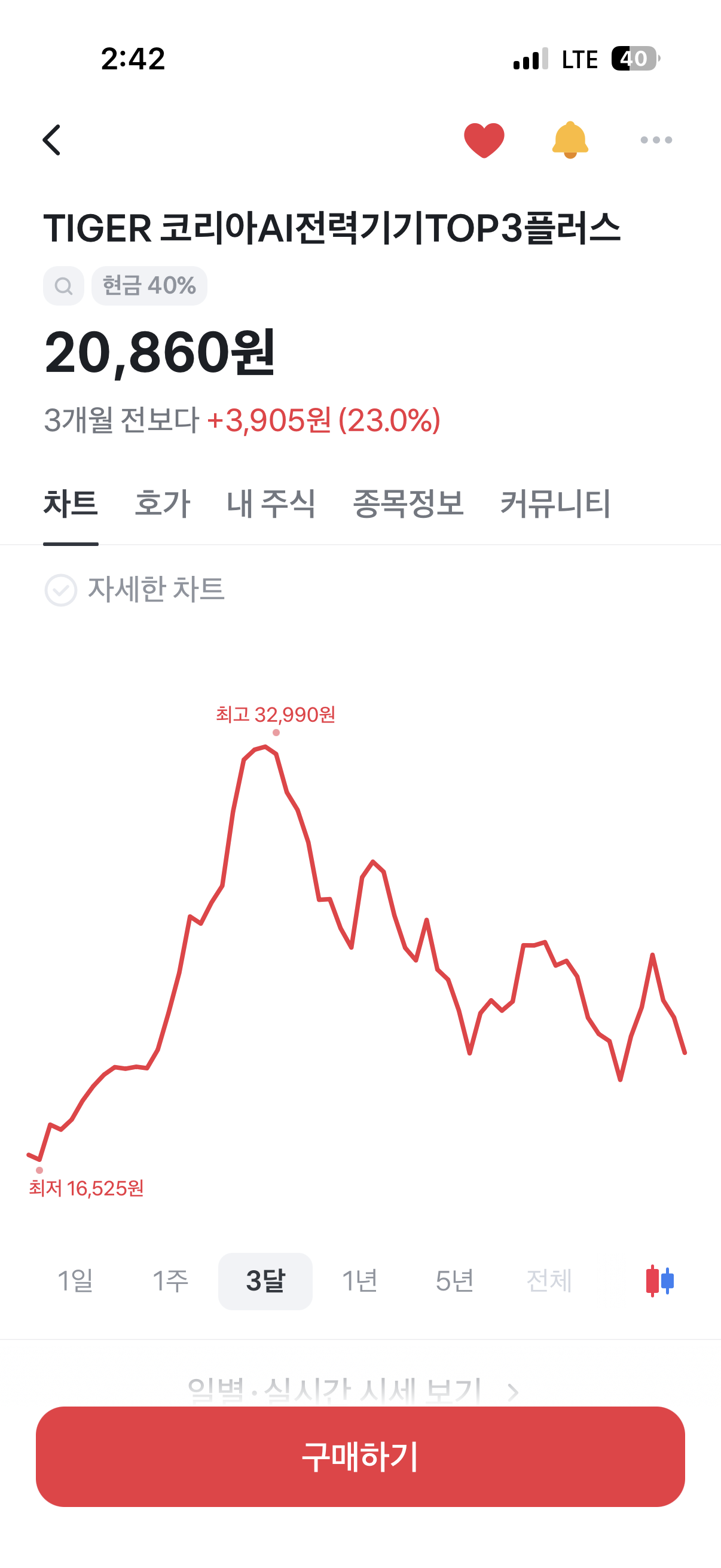Switch to the 호가 tab
This screenshot has height=1568, width=721.
coord(163,504)
